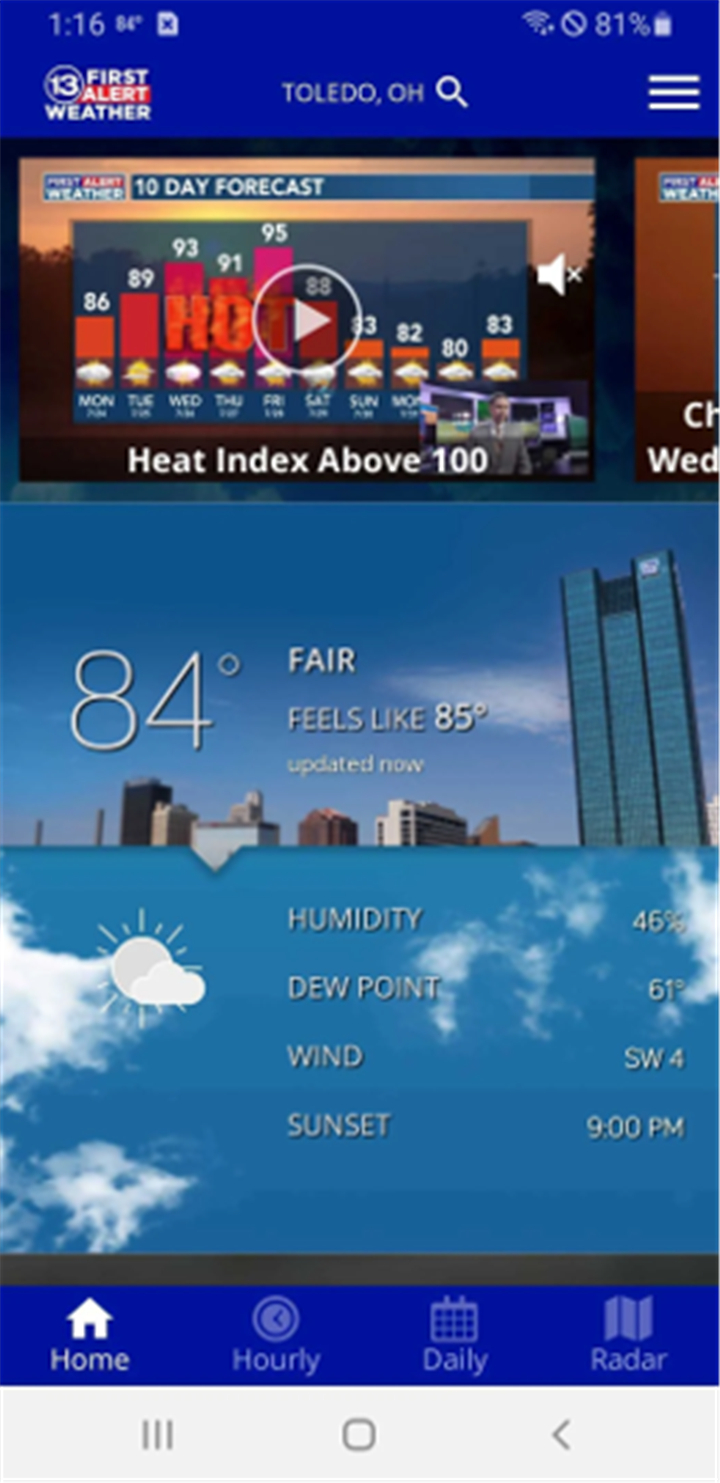Open the next video card on the right

point(677,319)
